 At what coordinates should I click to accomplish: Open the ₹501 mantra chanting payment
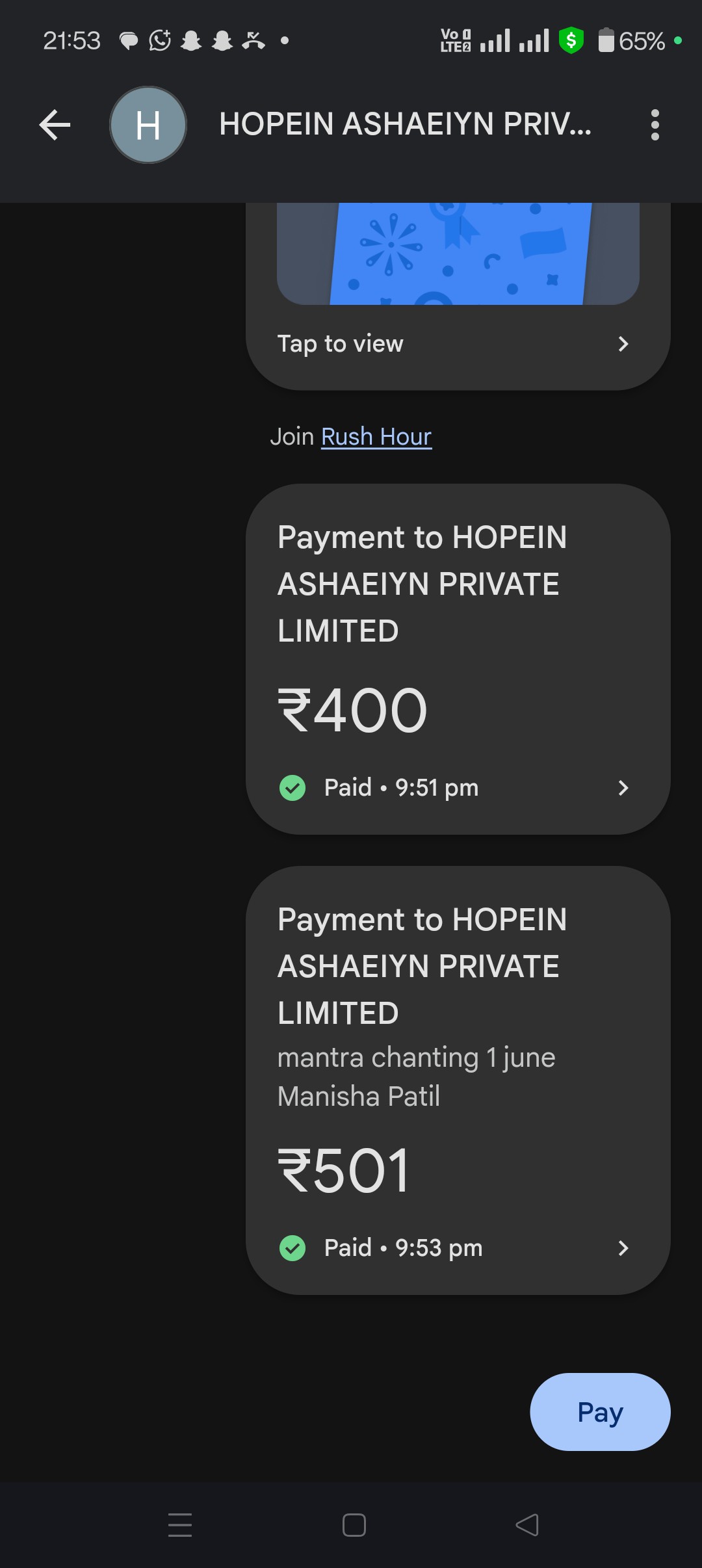tap(458, 1080)
